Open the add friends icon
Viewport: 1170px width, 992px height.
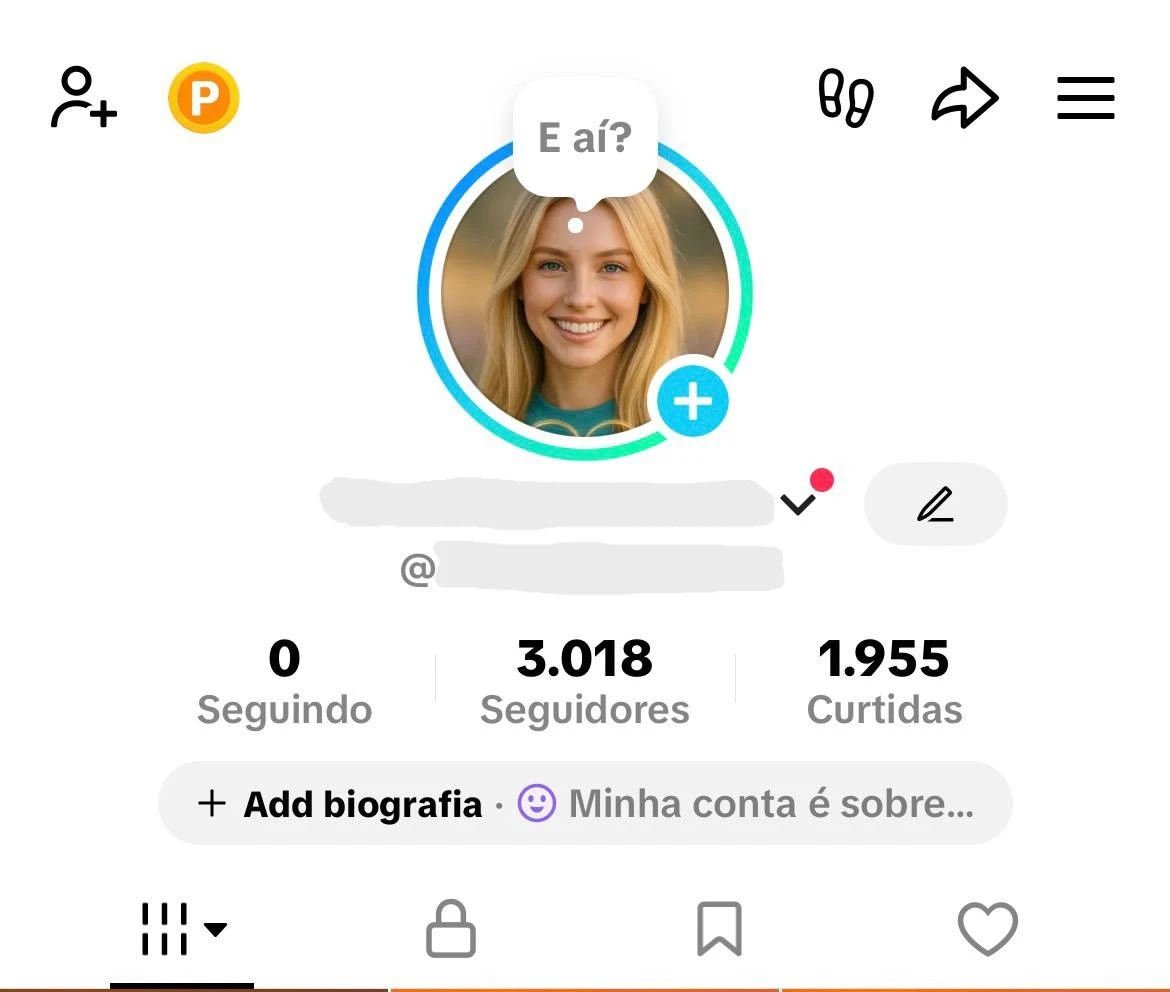[84, 98]
